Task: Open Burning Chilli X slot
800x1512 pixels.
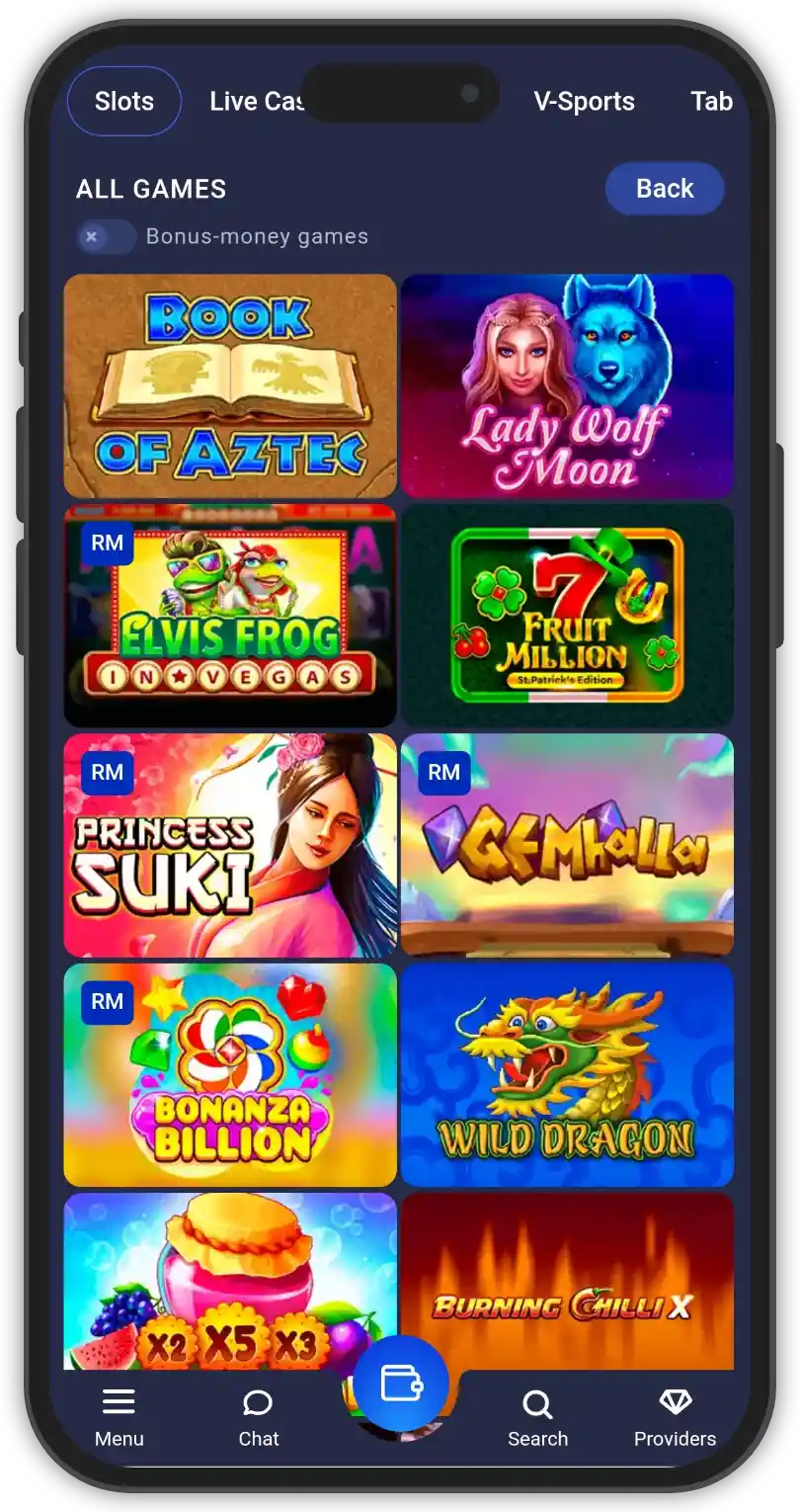Action: click(x=567, y=1282)
